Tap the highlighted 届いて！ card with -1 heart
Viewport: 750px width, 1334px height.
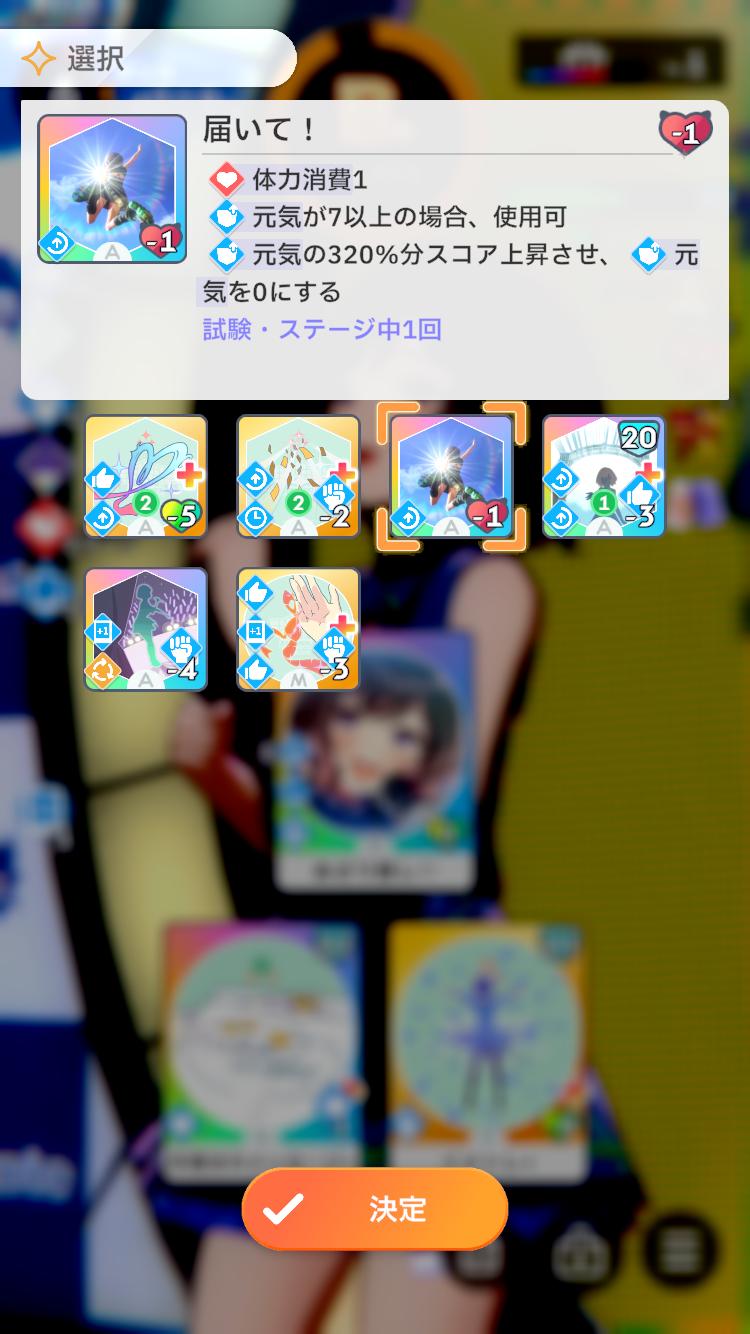point(451,477)
